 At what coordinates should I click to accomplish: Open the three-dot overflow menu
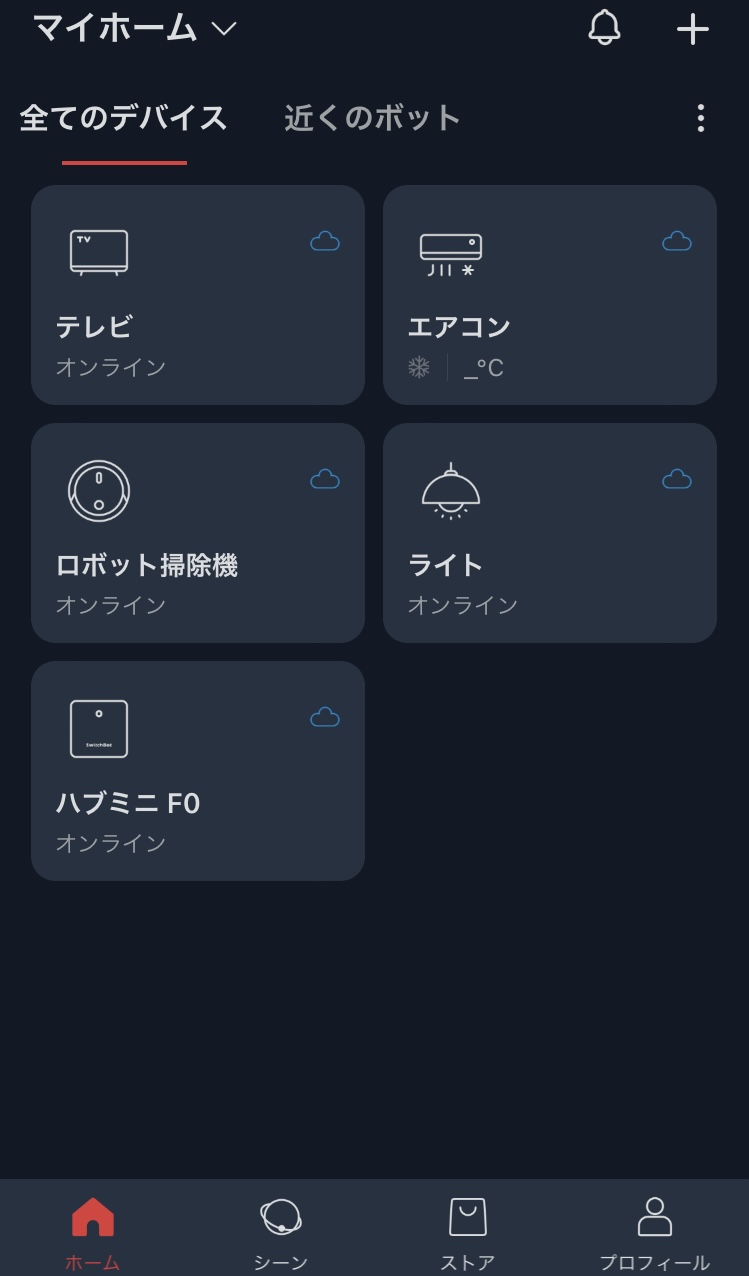[701, 119]
